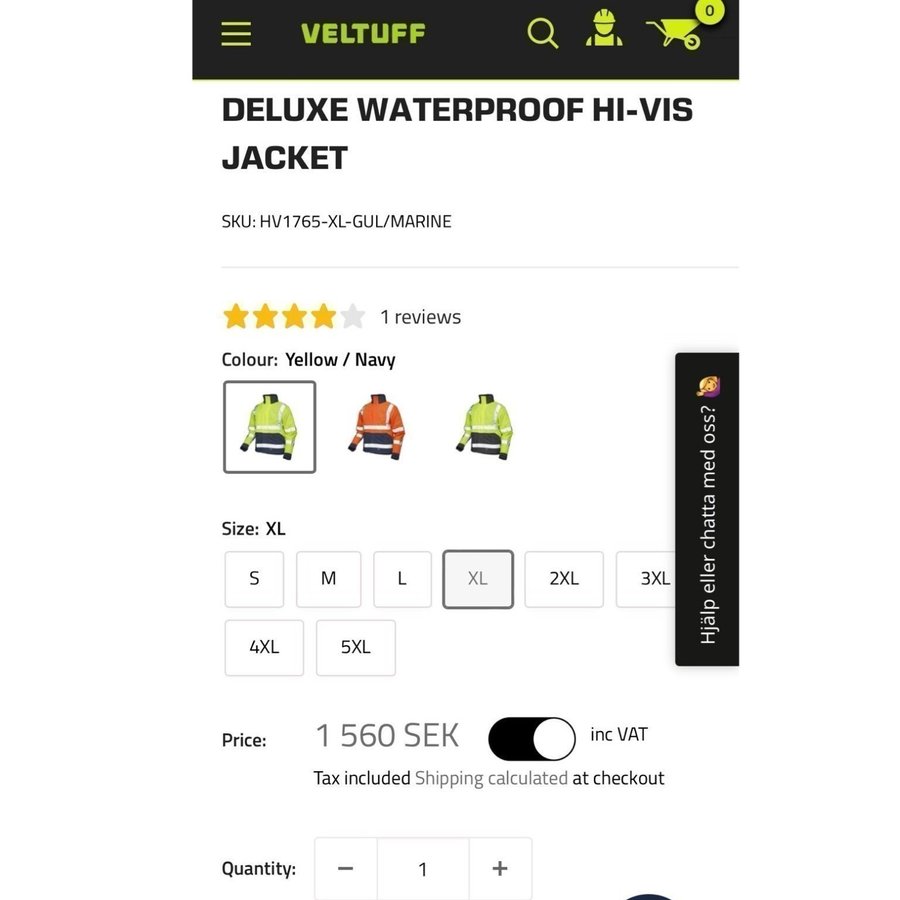Open the Hjälp eller chatta med oss tab
The height and width of the screenshot is (900, 900).
coord(708,509)
